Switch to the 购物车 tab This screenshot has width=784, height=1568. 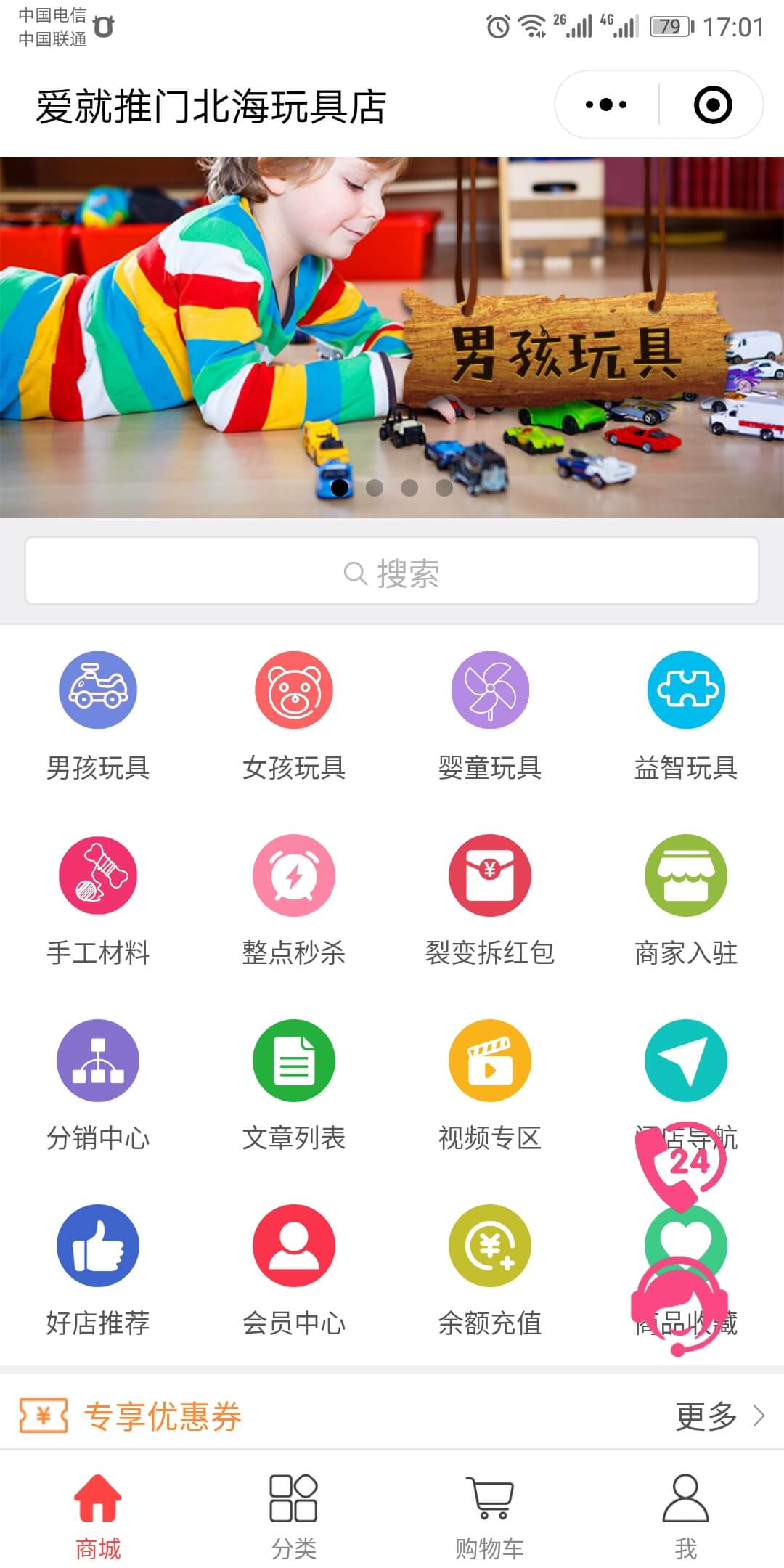point(490,1514)
